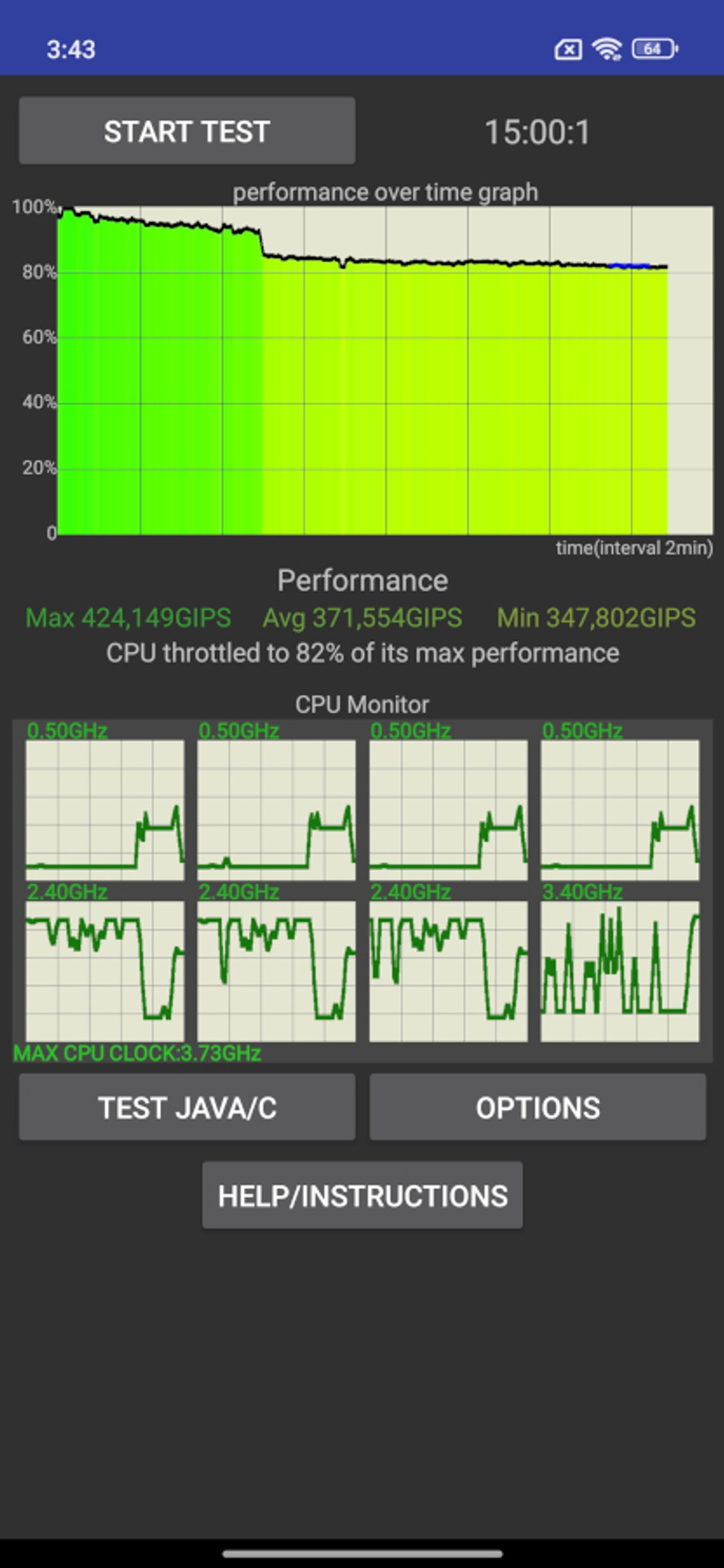The height and width of the screenshot is (1568, 724).
Task: Tap the START TEST button
Action: click(x=187, y=131)
